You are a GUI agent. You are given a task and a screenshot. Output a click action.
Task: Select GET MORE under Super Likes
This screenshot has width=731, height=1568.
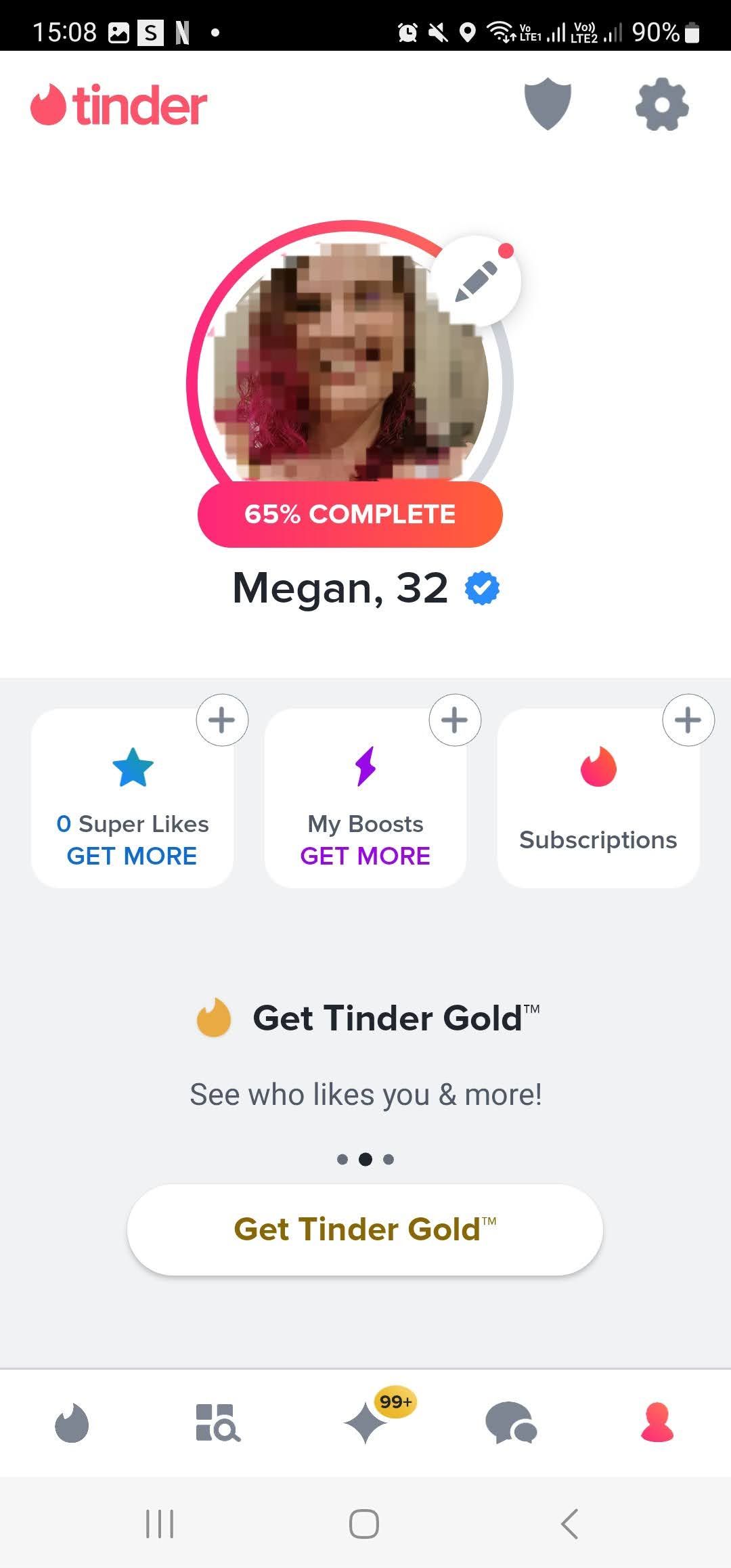[133, 855]
